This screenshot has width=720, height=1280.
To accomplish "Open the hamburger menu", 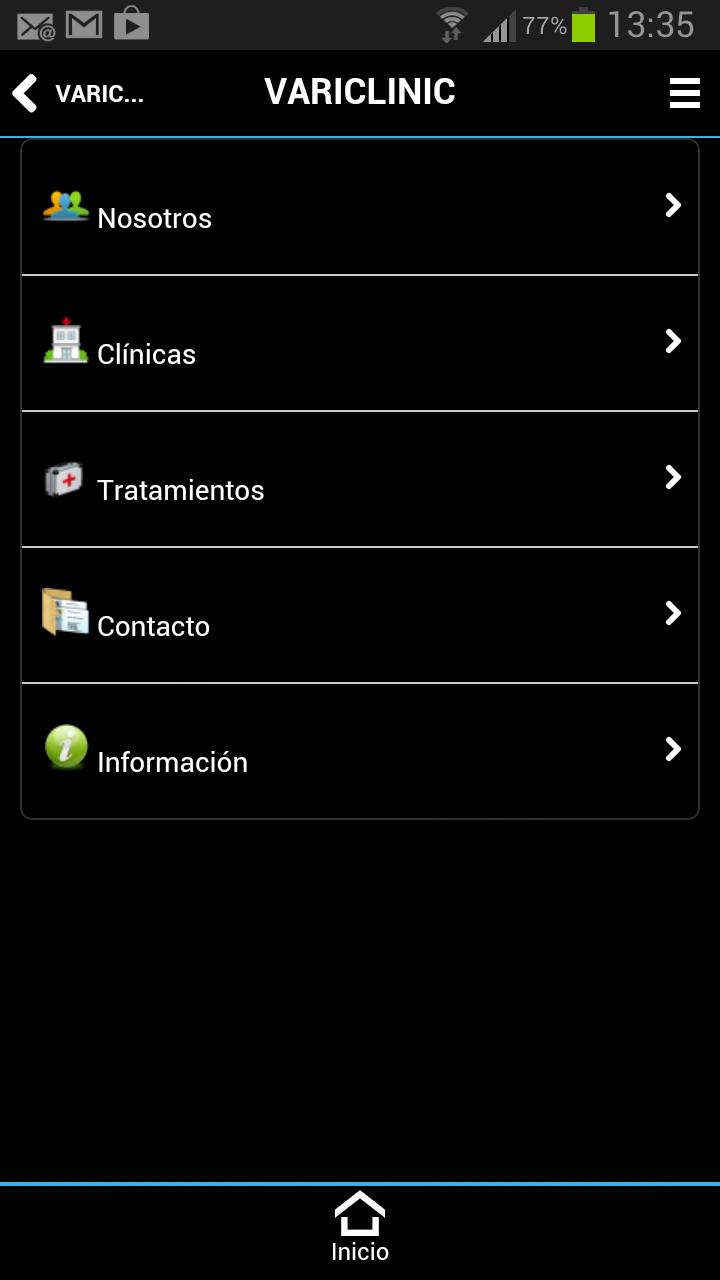I will [x=684, y=92].
